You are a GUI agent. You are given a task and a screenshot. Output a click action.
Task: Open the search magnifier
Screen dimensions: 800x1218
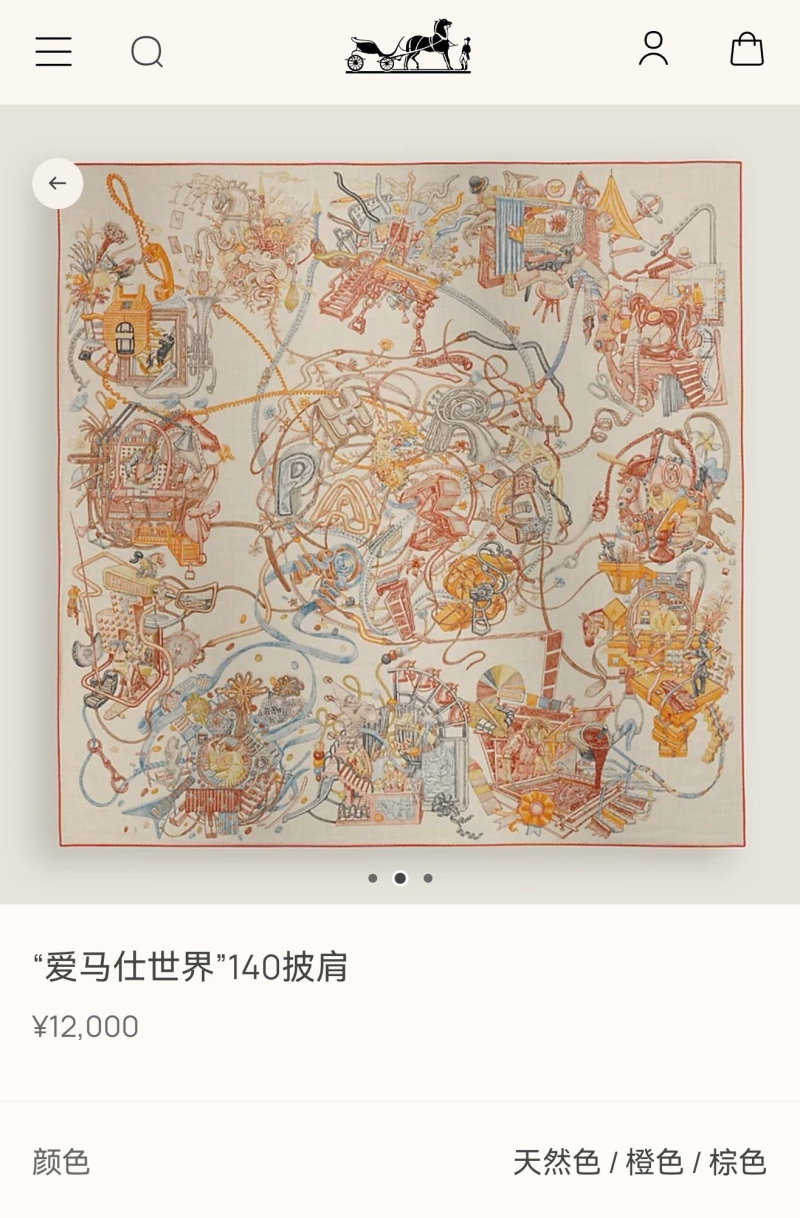point(147,51)
